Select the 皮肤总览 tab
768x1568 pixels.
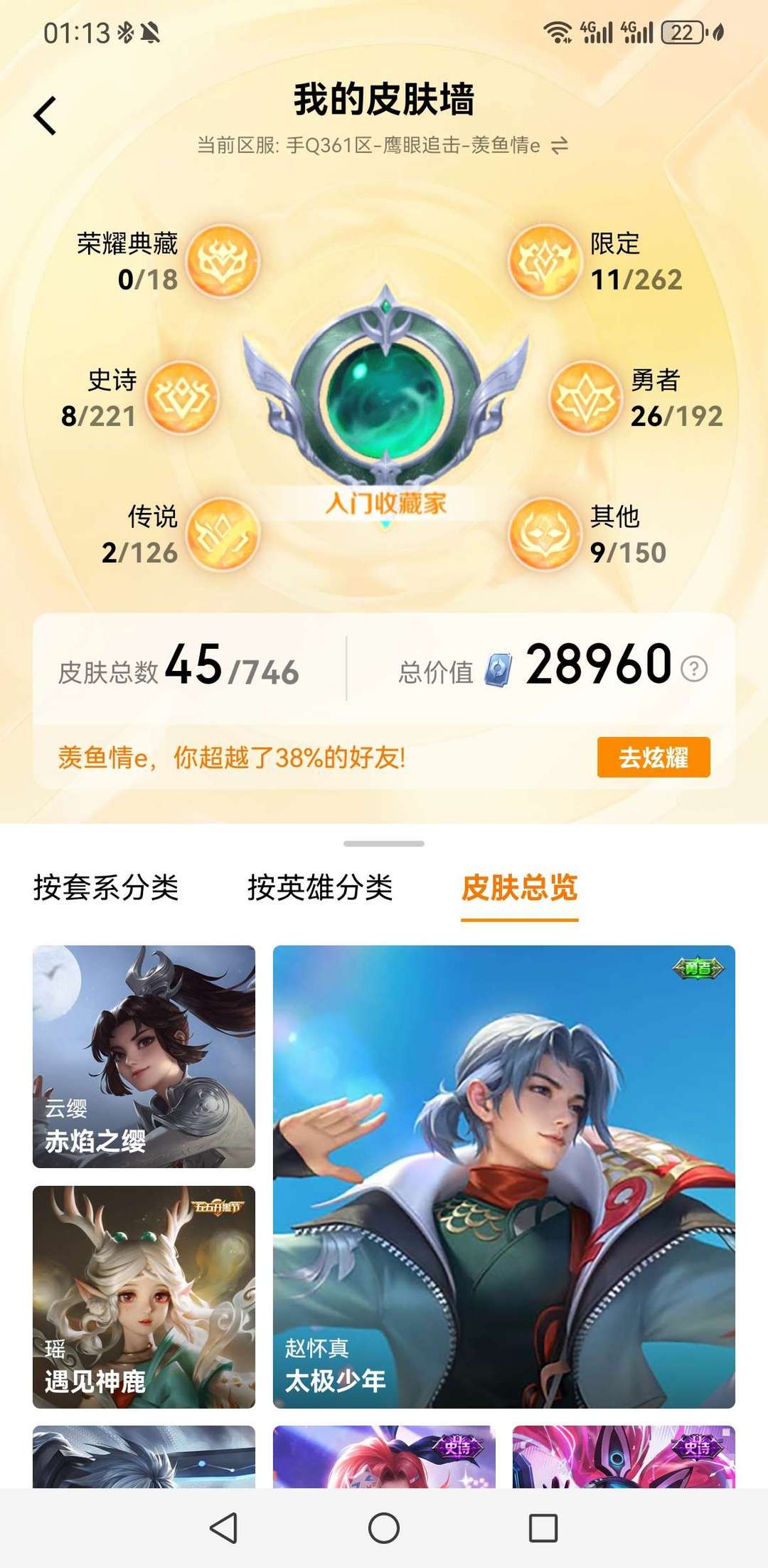coord(519,888)
